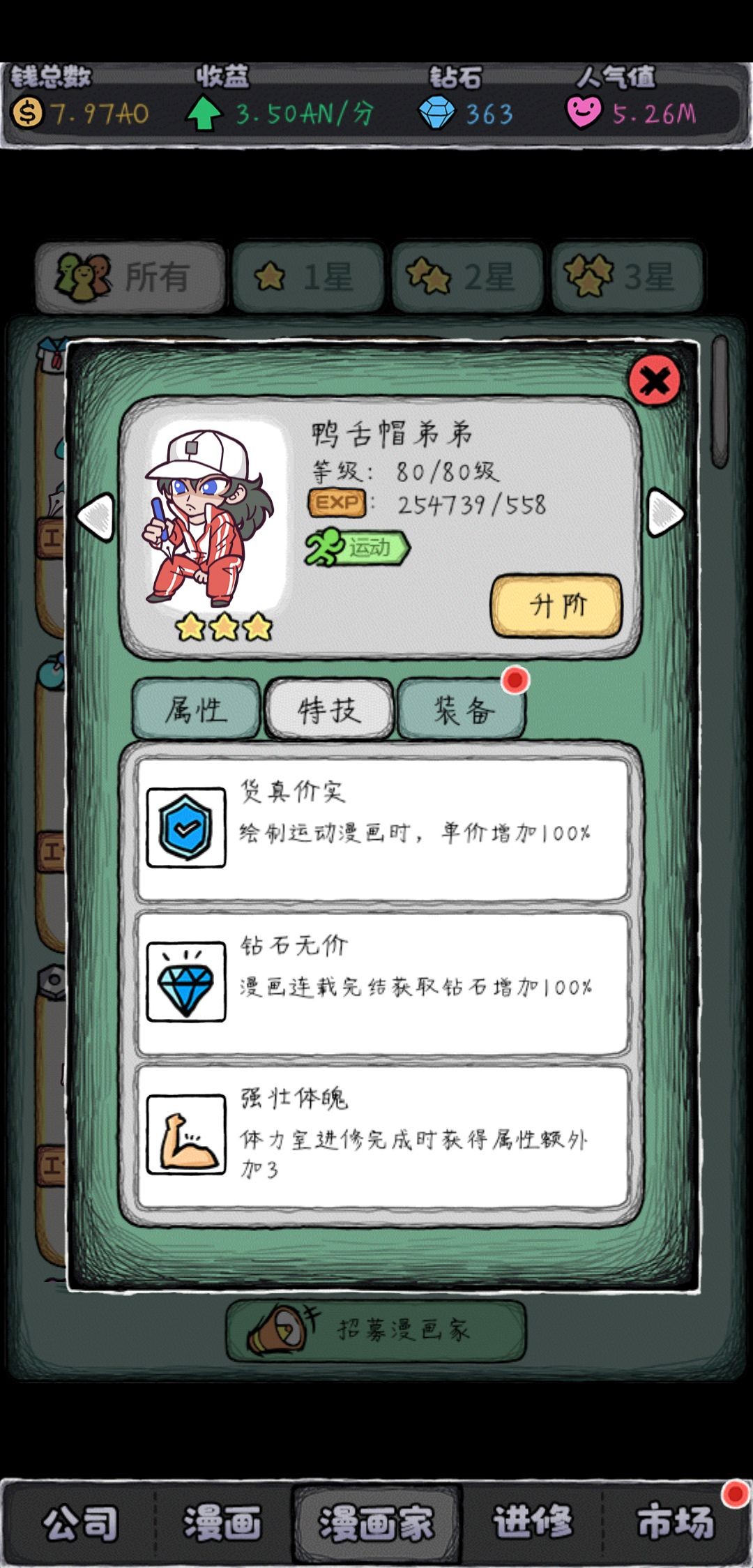Open 公司 in bottom navigation
753x1568 pixels.
80,1523
